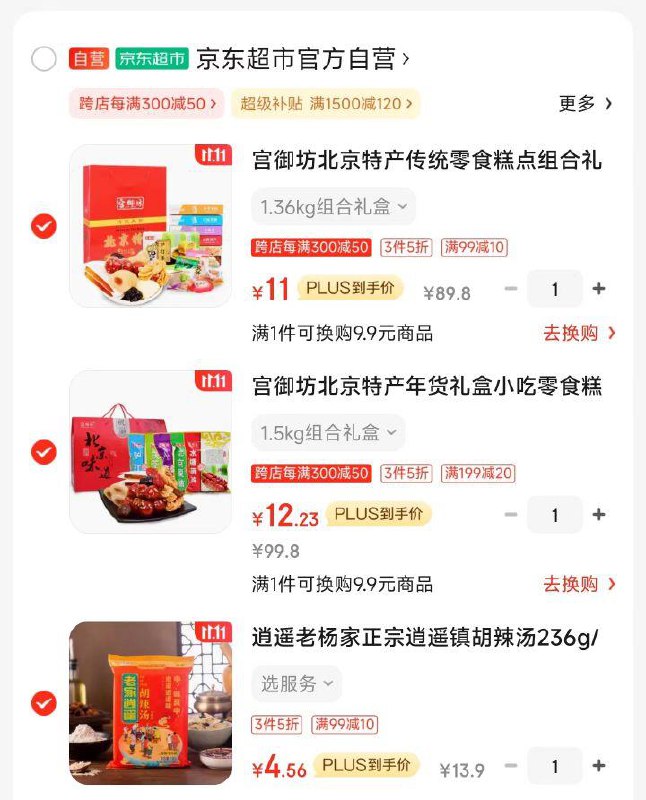Increase quantity of 宫御坊传统零食糕点组合礼
Screen dimensions: 646x800
pyautogui.click(x=599, y=289)
